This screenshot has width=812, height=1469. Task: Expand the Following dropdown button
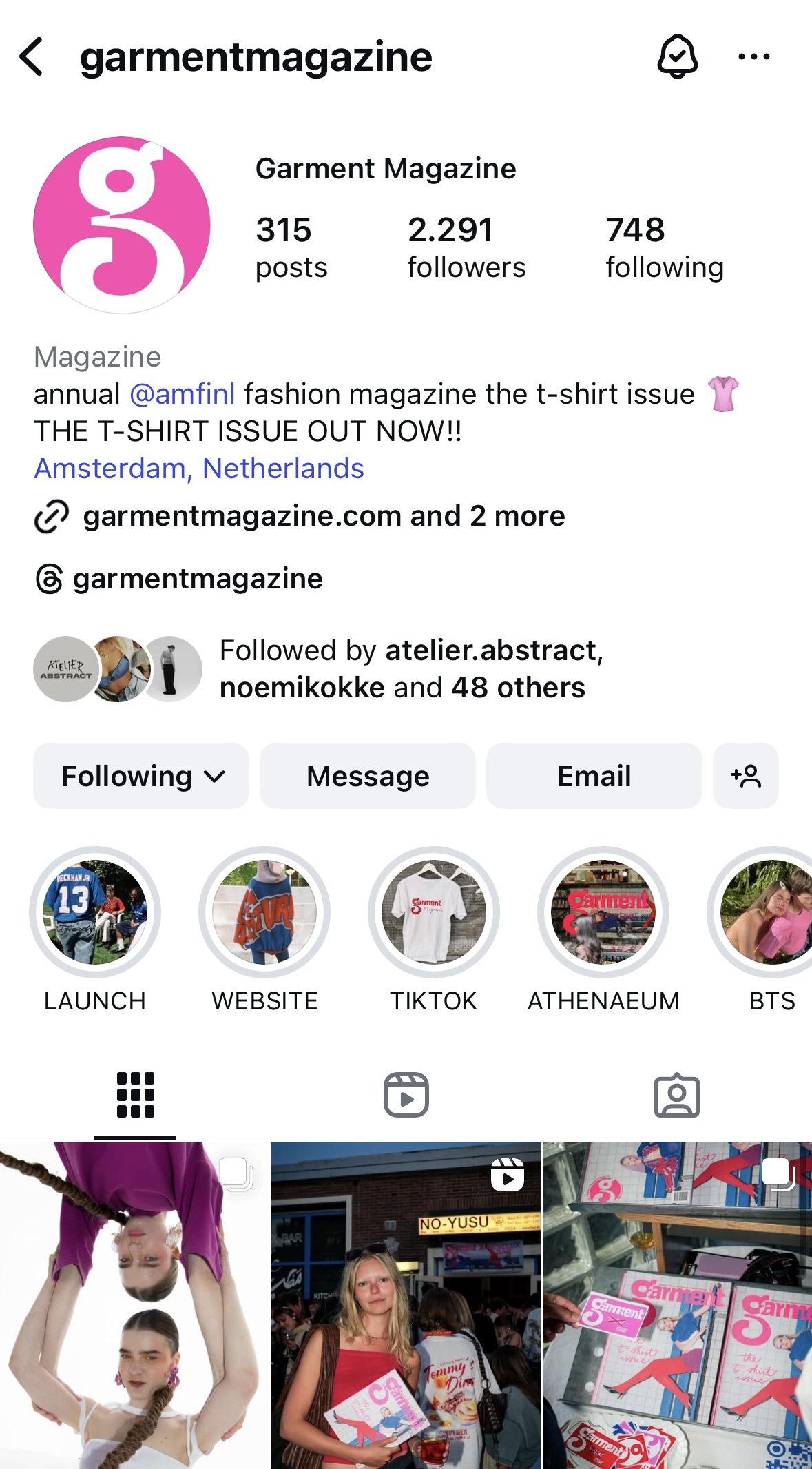(x=141, y=776)
